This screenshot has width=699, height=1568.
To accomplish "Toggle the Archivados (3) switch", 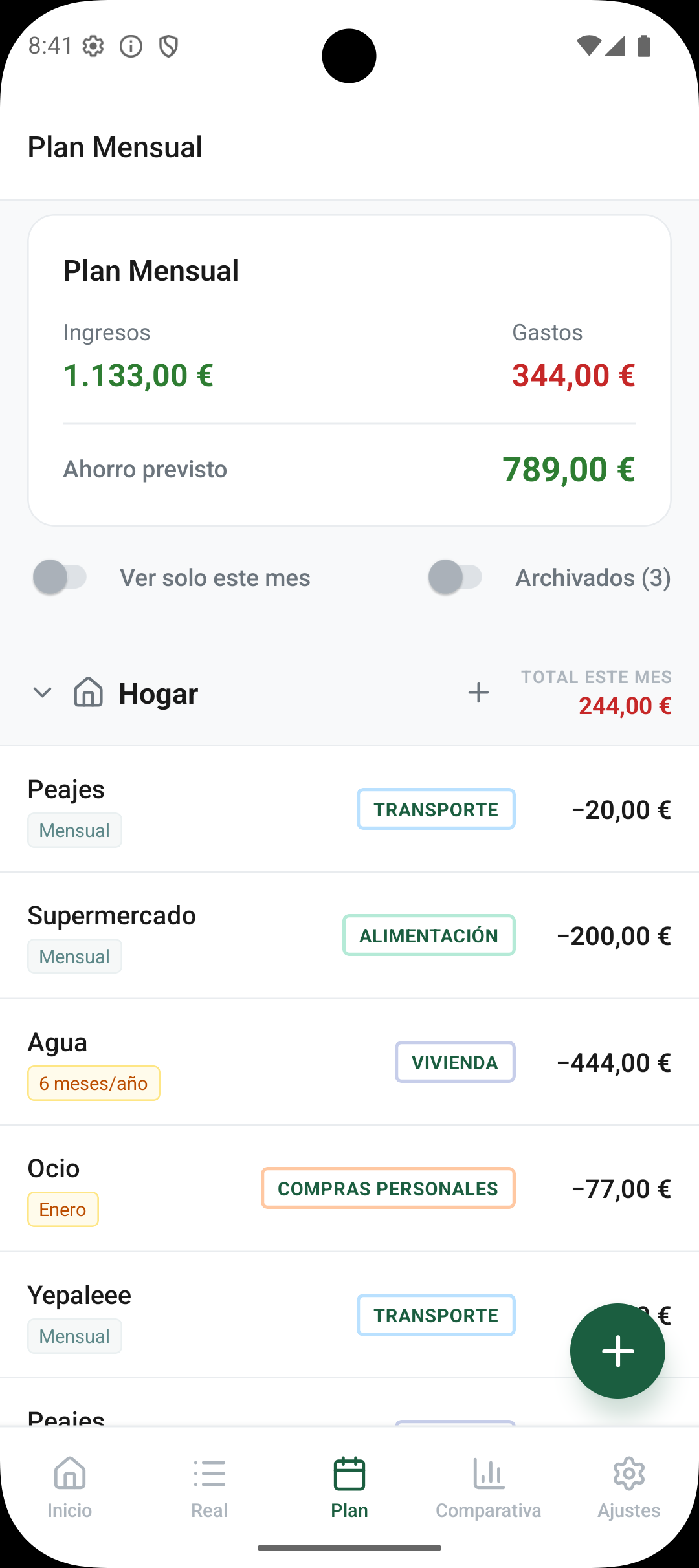I will pyautogui.click(x=456, y=577).
